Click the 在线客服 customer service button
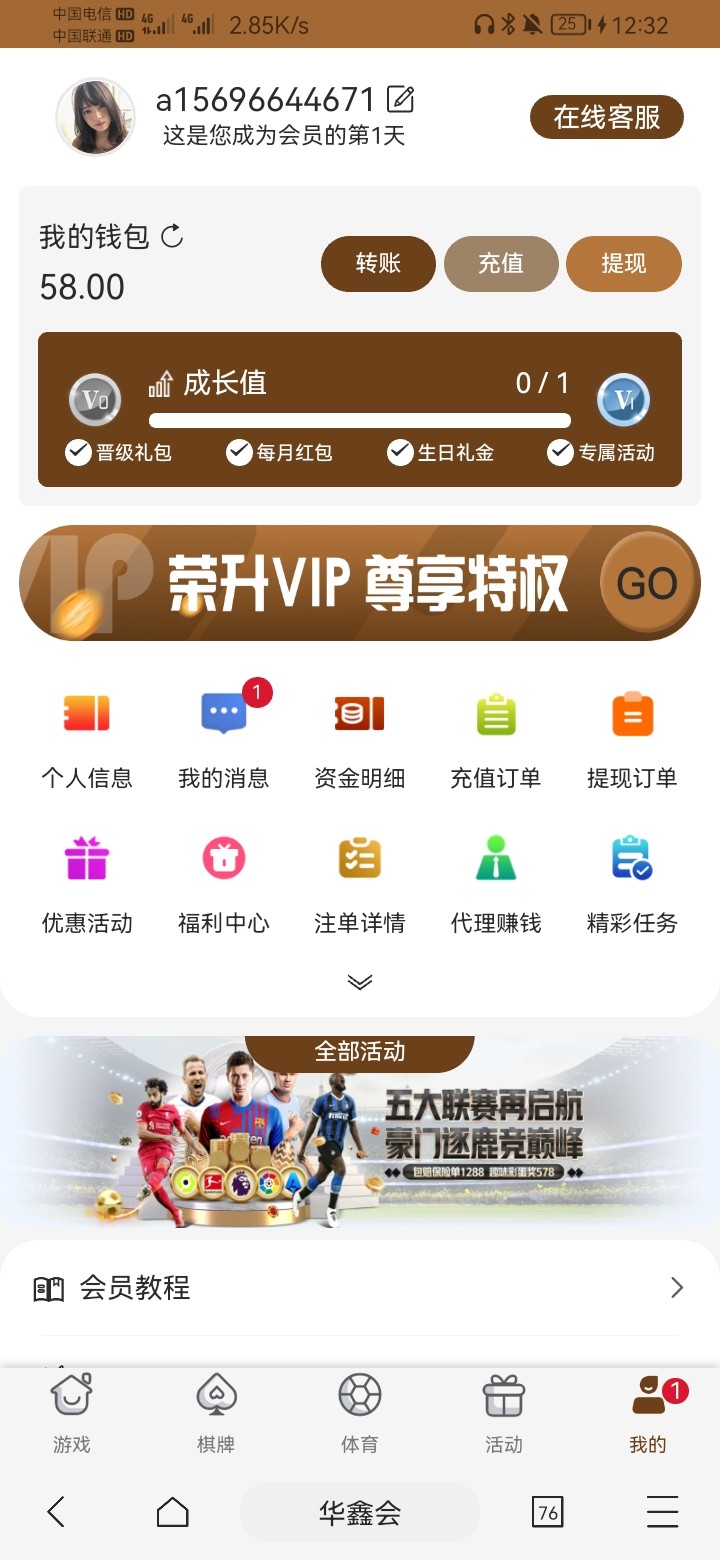The width and height of the screenshot is (720, 1560). pyautogui.click(x=606, y=117)
